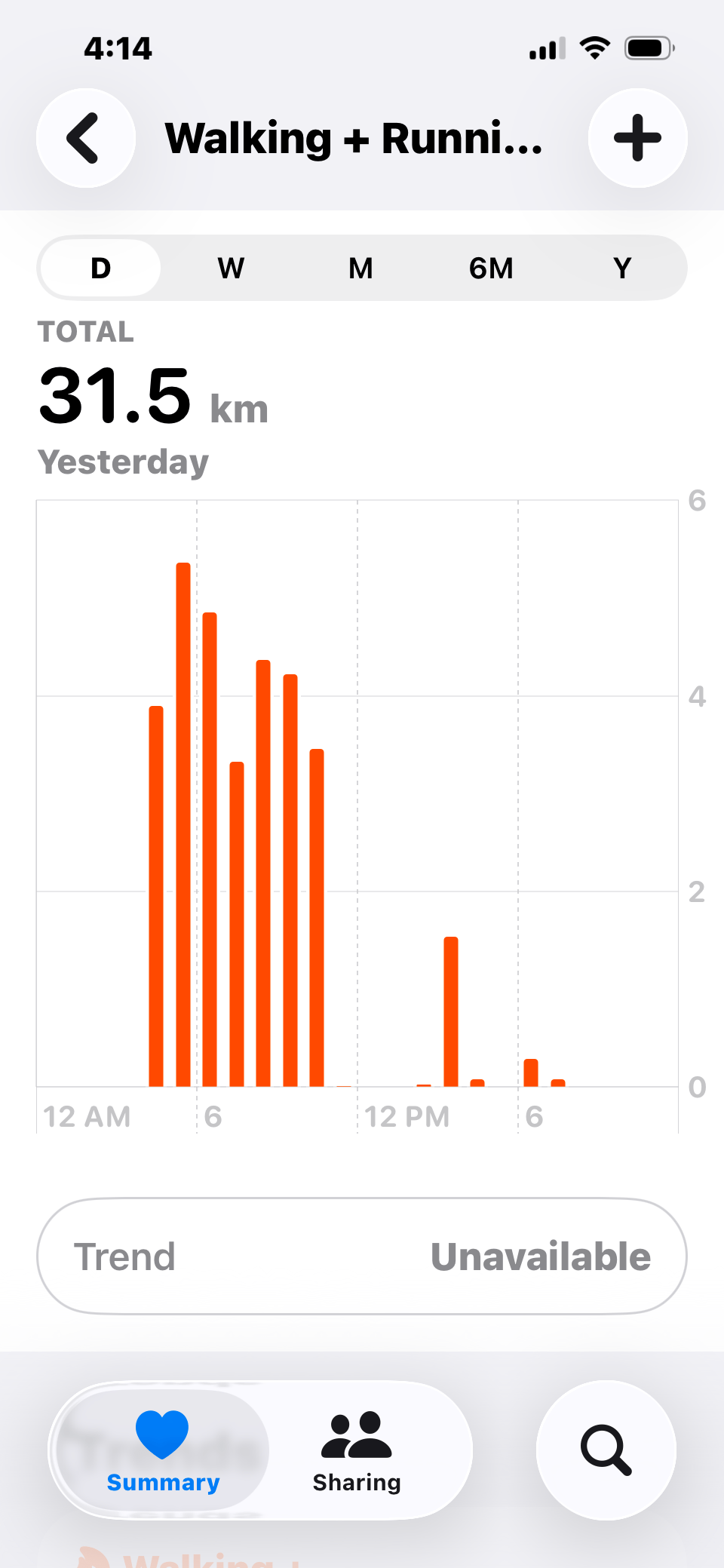Open the Trend row
The image size is (724, 1568).
point(362,1257)
